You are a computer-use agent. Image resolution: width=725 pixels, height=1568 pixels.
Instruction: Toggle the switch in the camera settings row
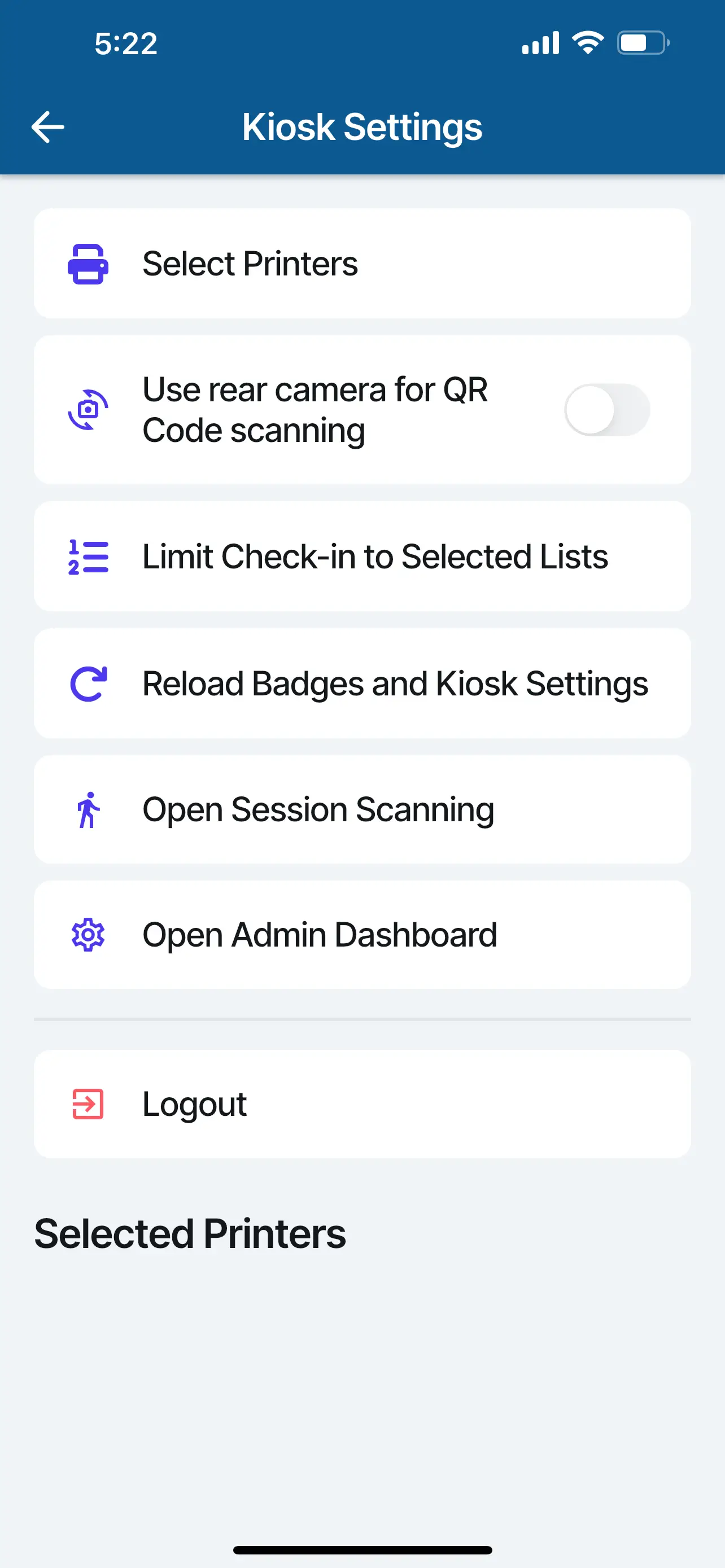click(x=606, y=410)
